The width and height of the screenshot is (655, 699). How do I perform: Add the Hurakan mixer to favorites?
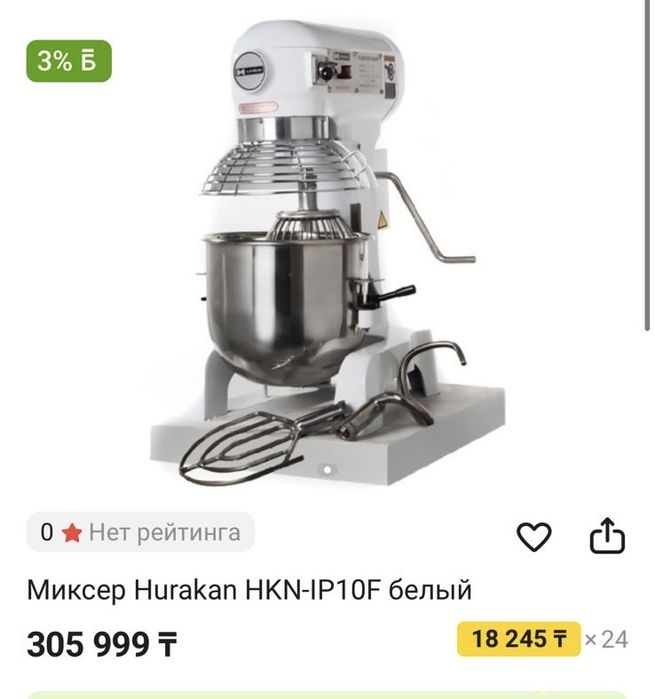534,537
